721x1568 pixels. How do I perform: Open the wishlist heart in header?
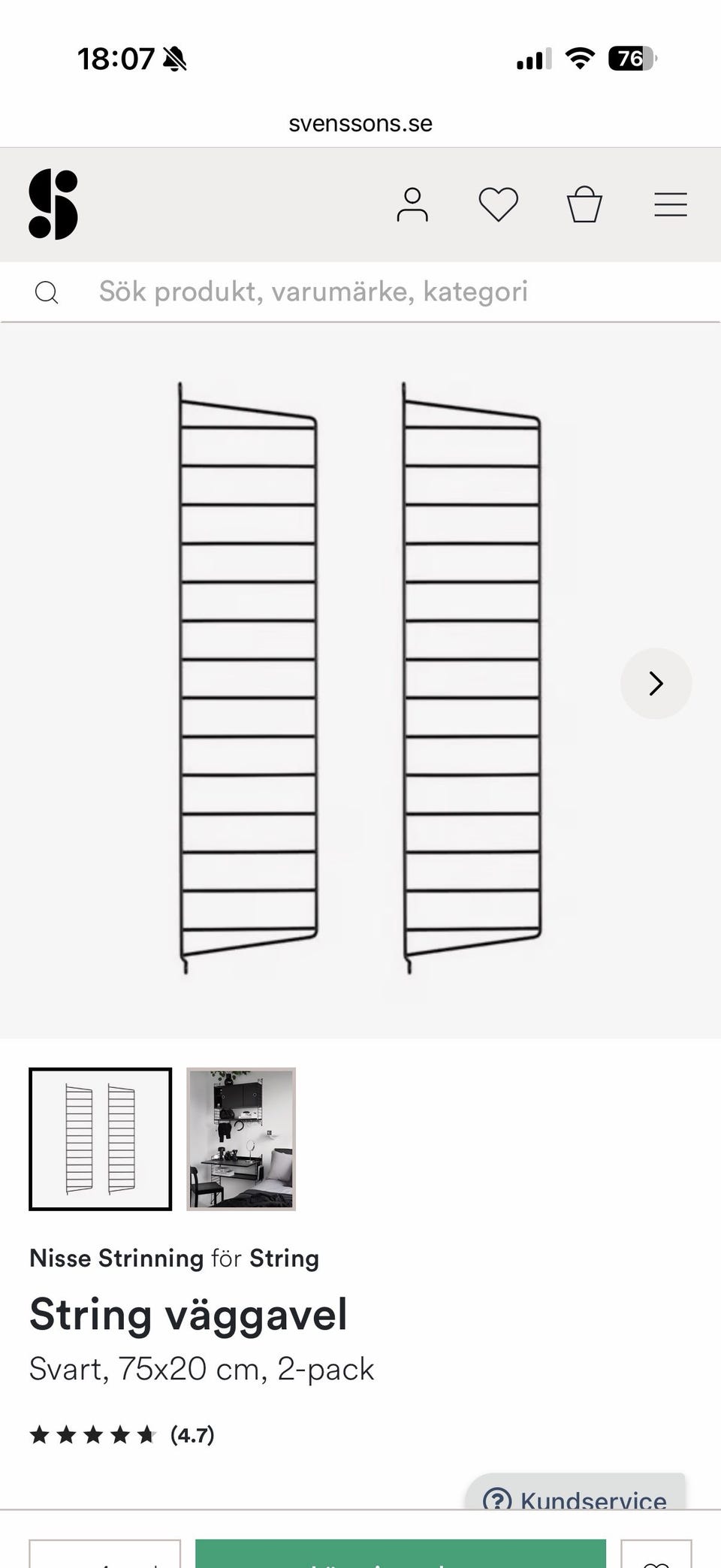point(499,205)
